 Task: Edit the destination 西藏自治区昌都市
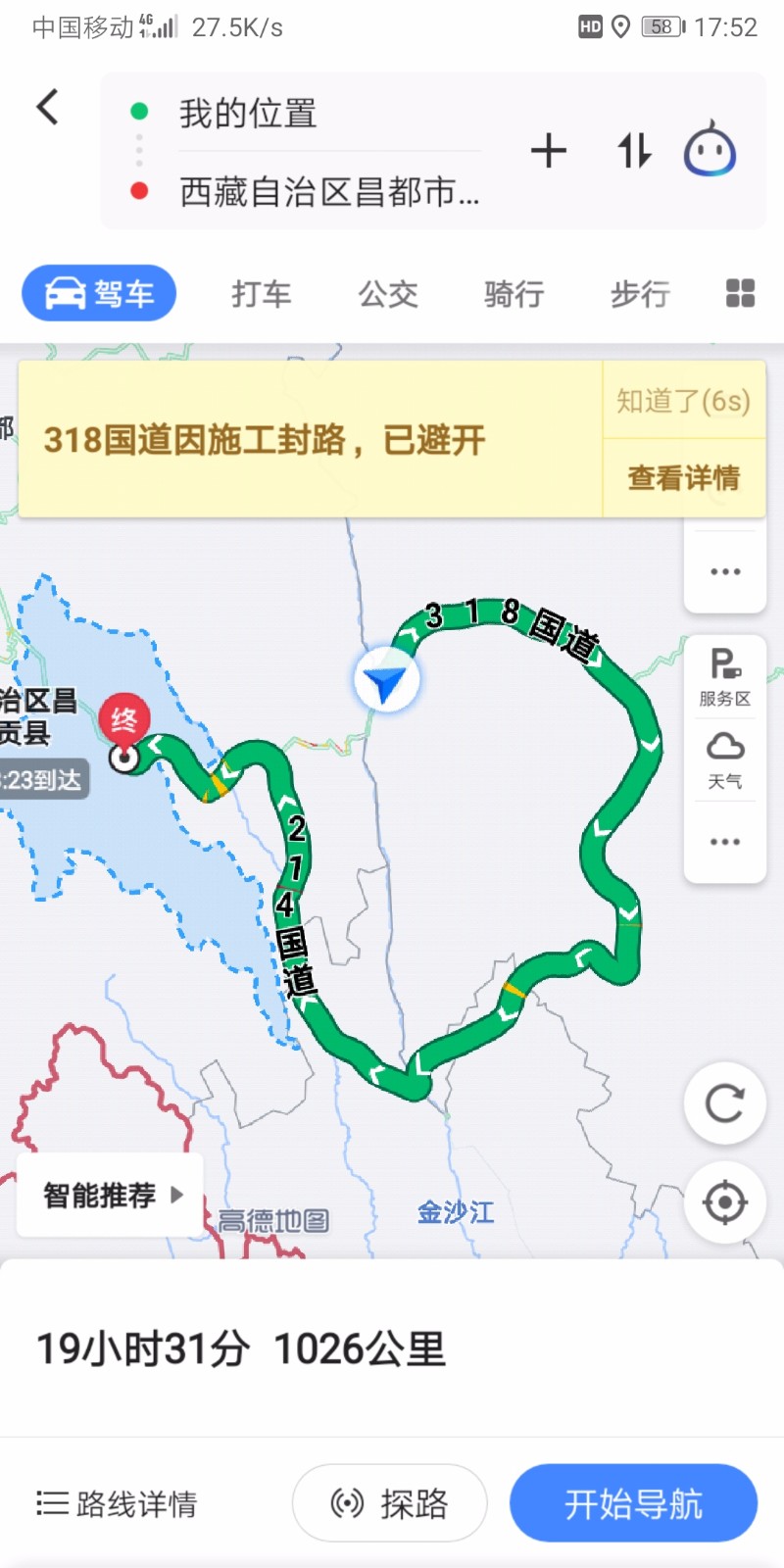pyautogui.click(x=329, y=192)
